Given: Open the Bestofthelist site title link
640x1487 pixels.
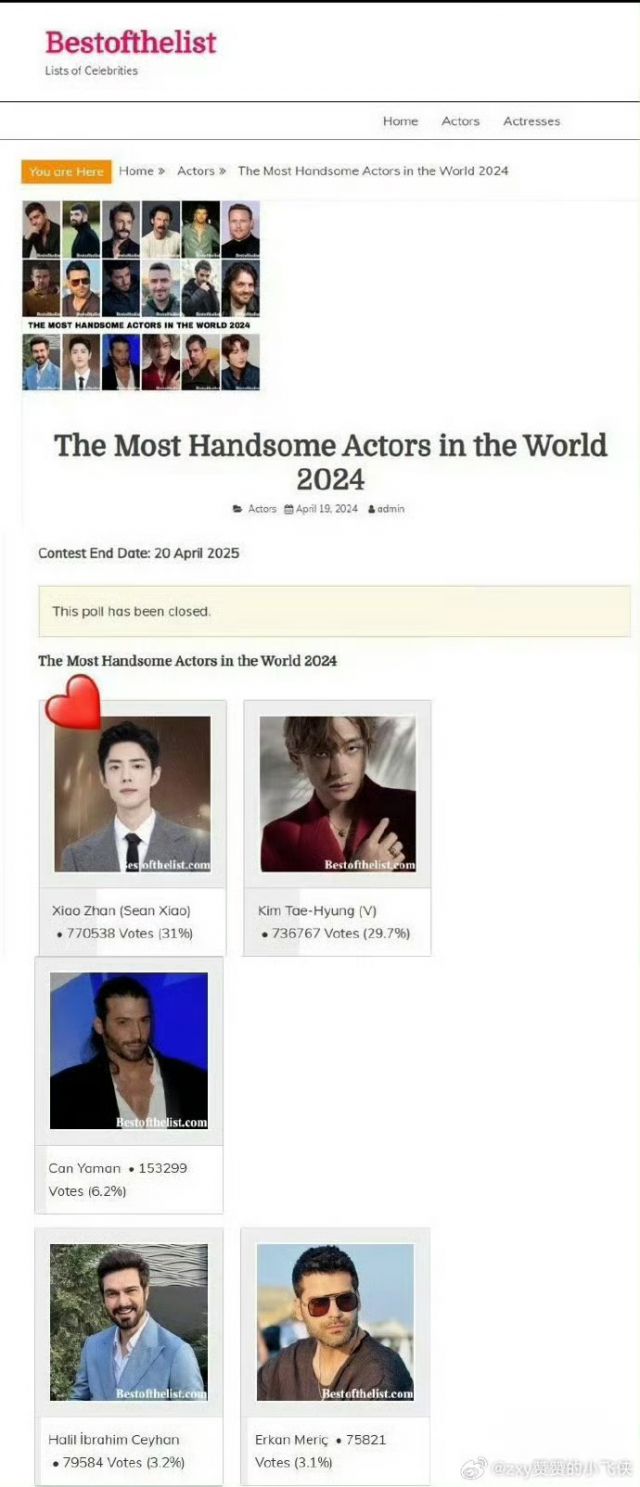Looking at the screenshot, I should click(131, 42).
